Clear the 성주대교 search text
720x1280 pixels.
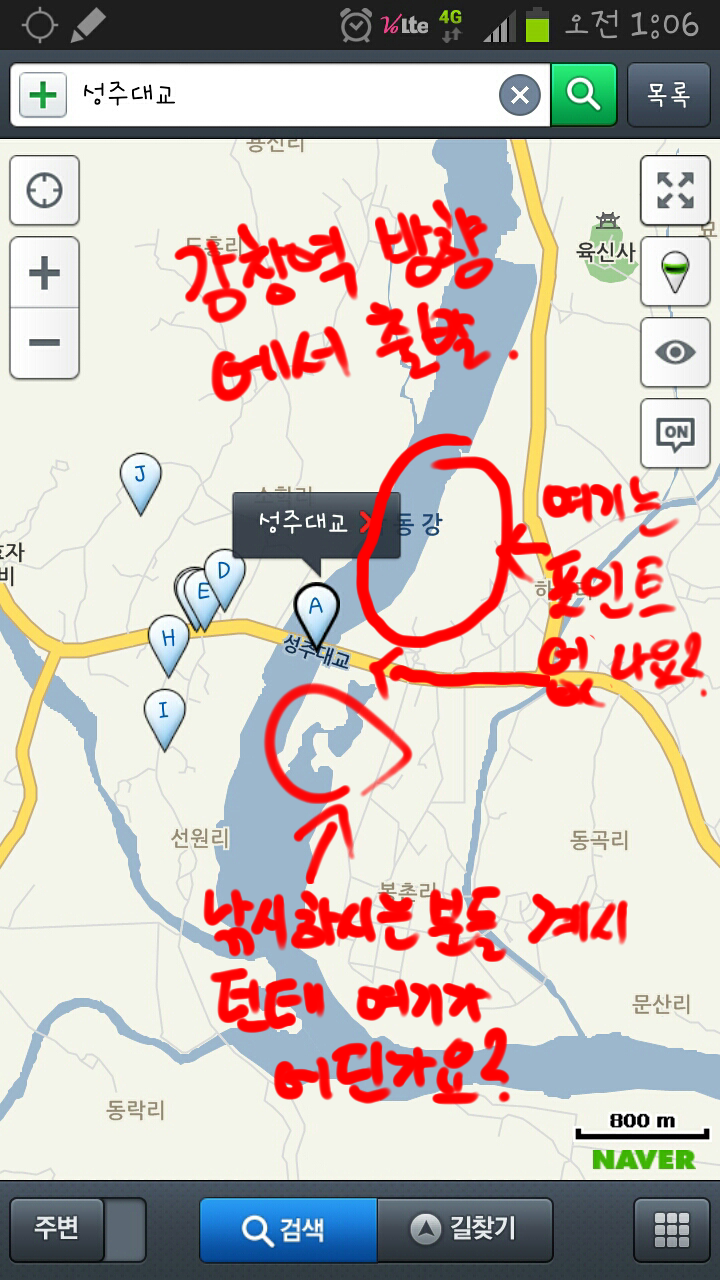[520, 96]
